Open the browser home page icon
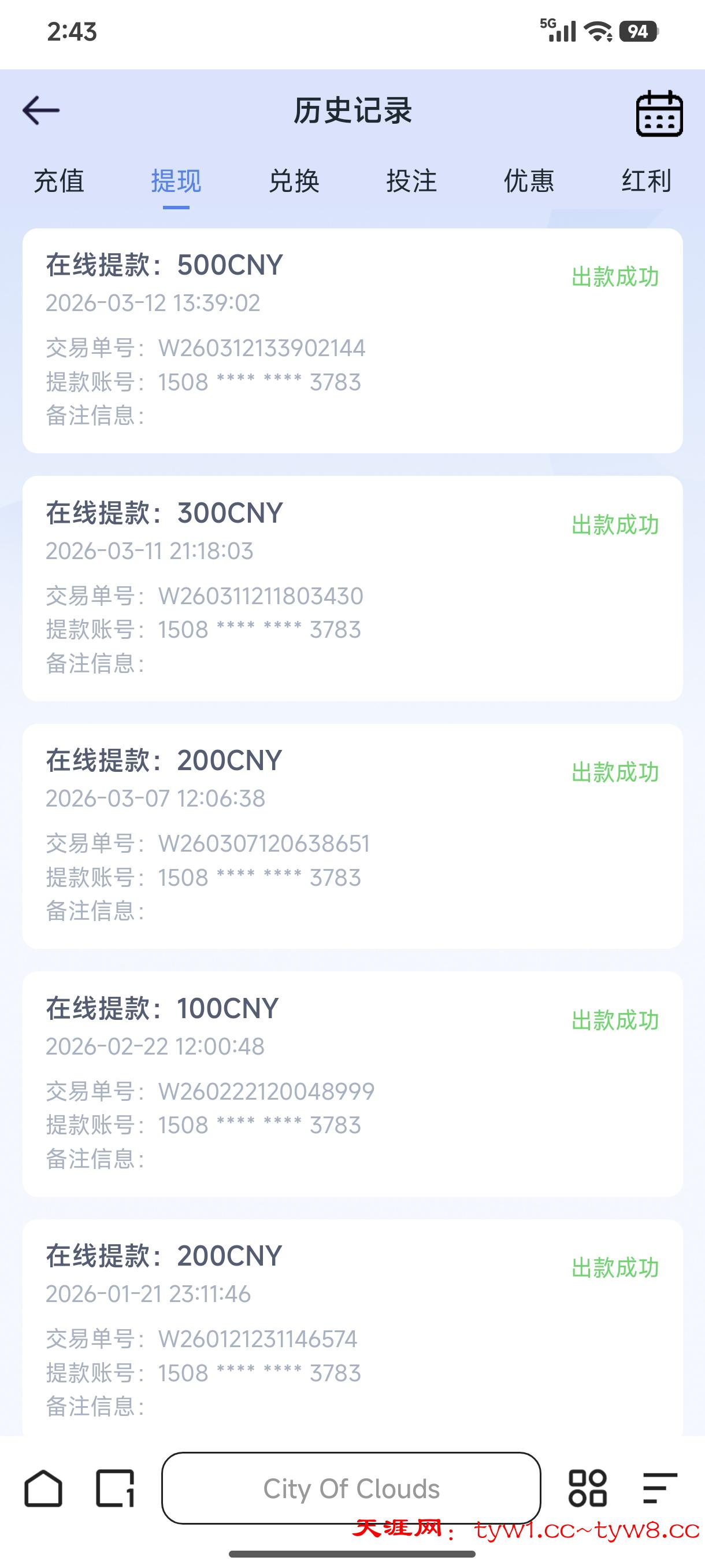The image size is (705, 1568). click(x=43, y=1488)
